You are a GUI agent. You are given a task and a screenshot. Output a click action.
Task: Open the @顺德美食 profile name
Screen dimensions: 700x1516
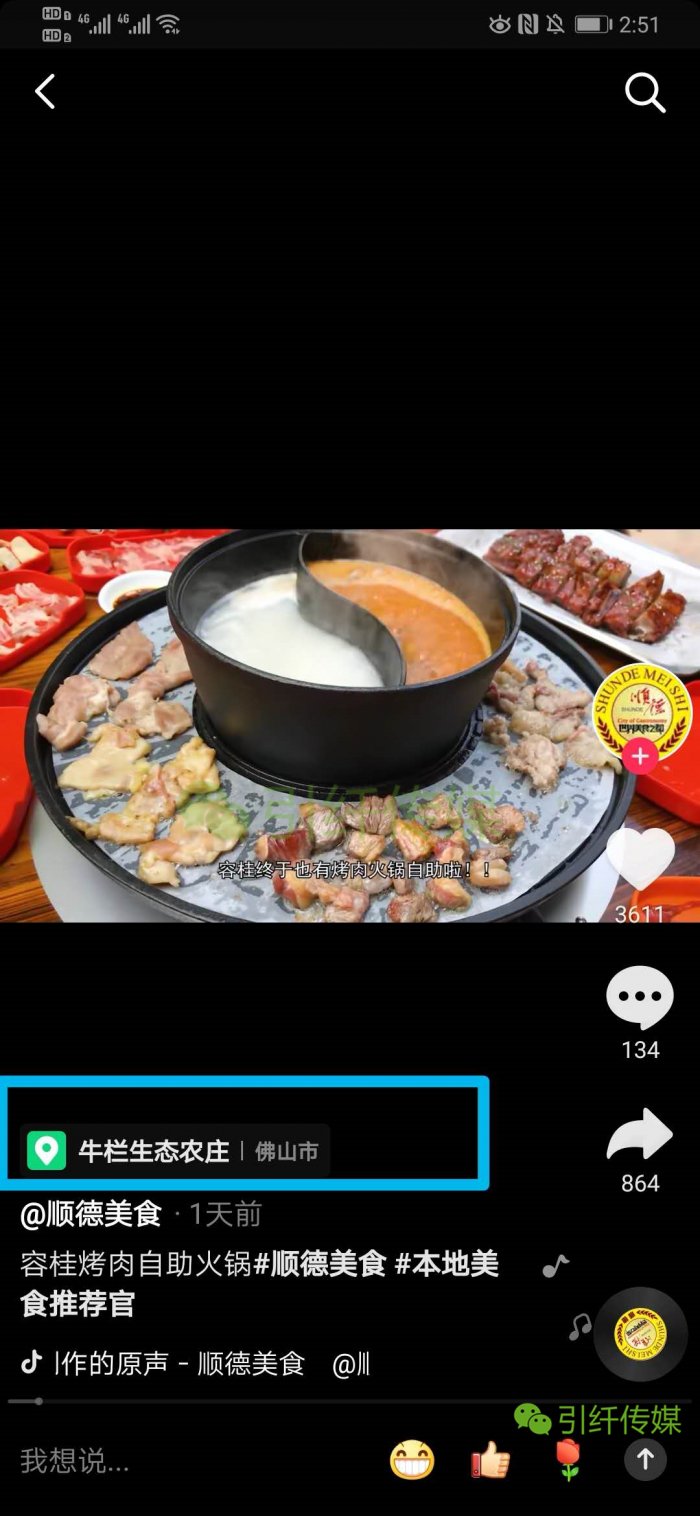click(91, 1214)
